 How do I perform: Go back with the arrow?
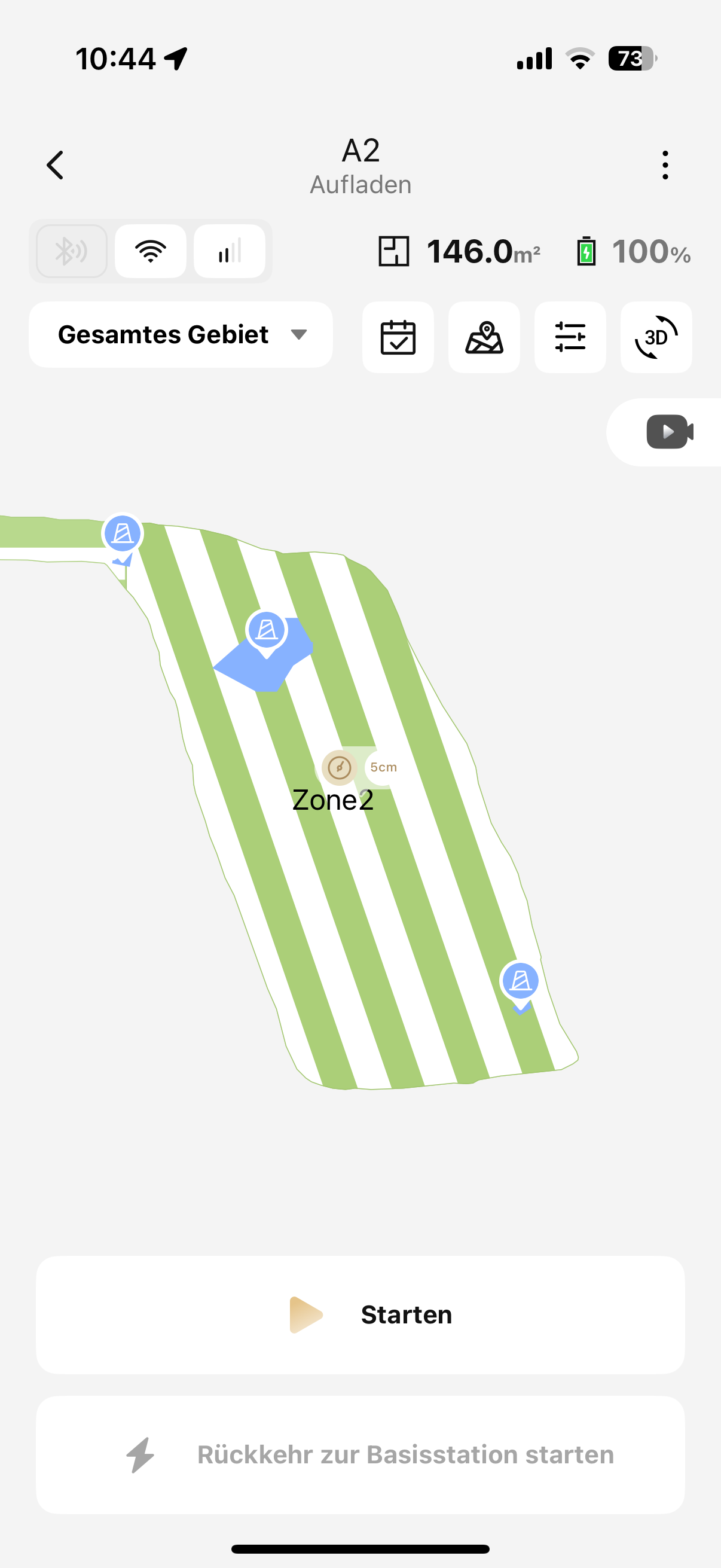coord(56,165)
